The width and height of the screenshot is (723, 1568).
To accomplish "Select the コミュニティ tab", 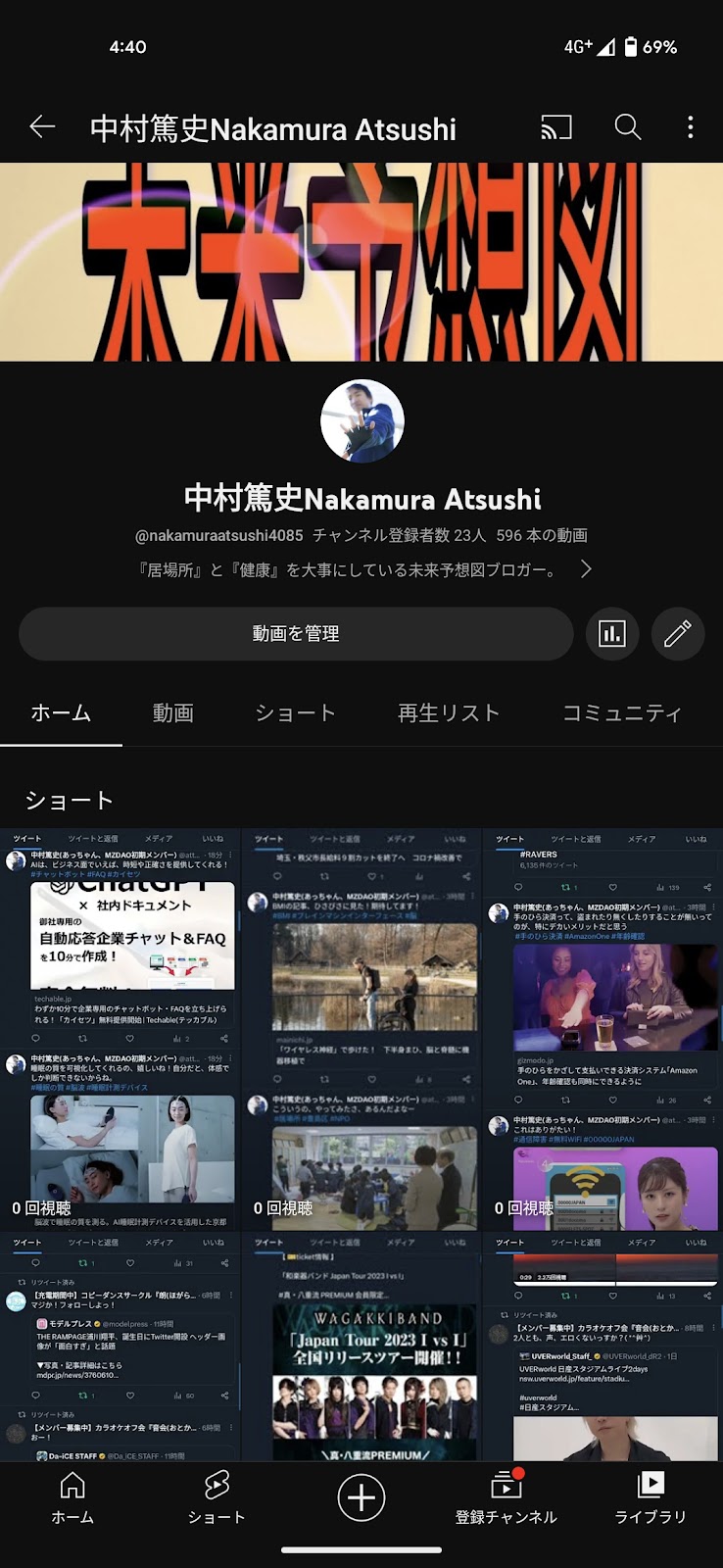I will (x=621, y=713).
